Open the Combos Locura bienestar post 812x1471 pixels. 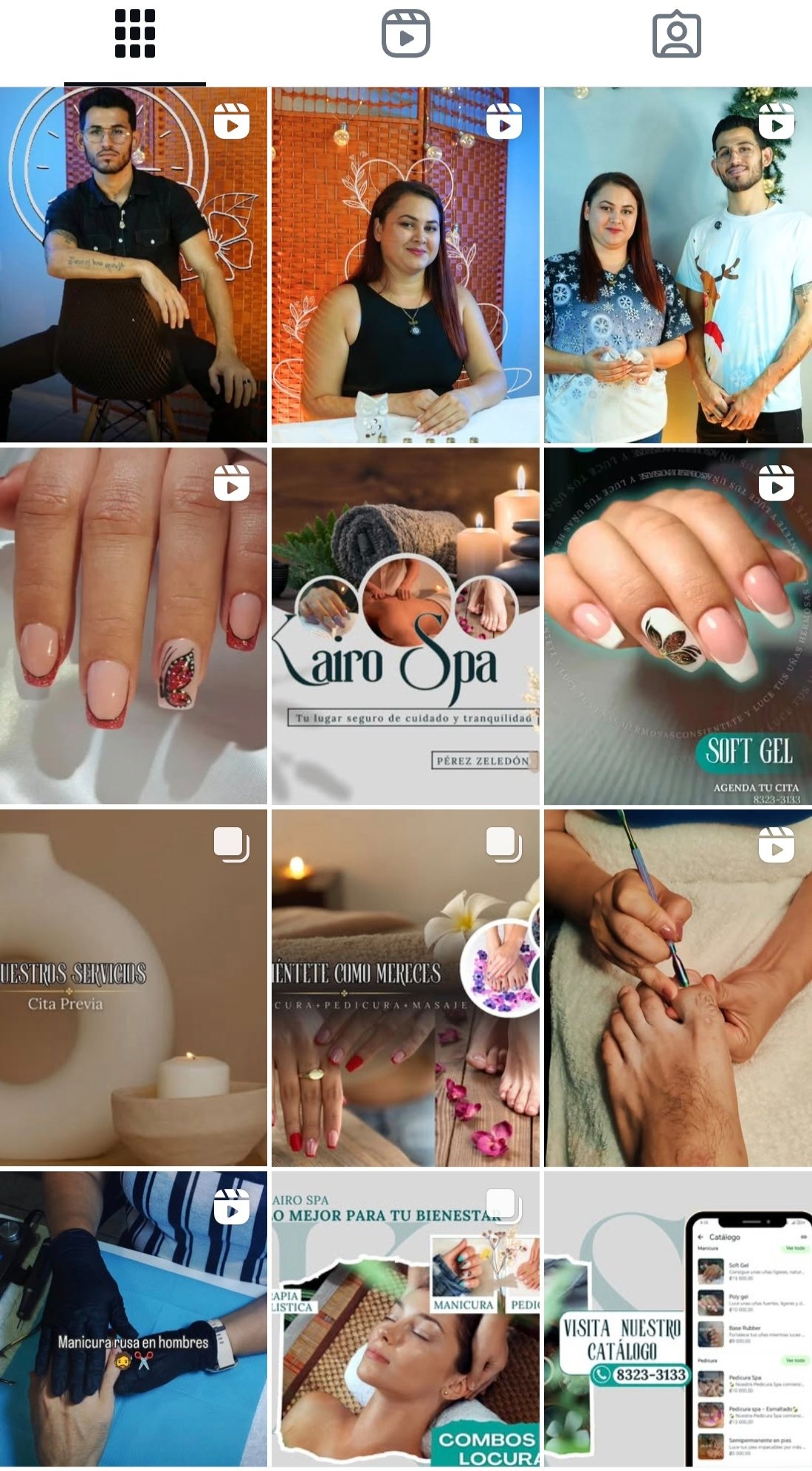(405, 1319)
